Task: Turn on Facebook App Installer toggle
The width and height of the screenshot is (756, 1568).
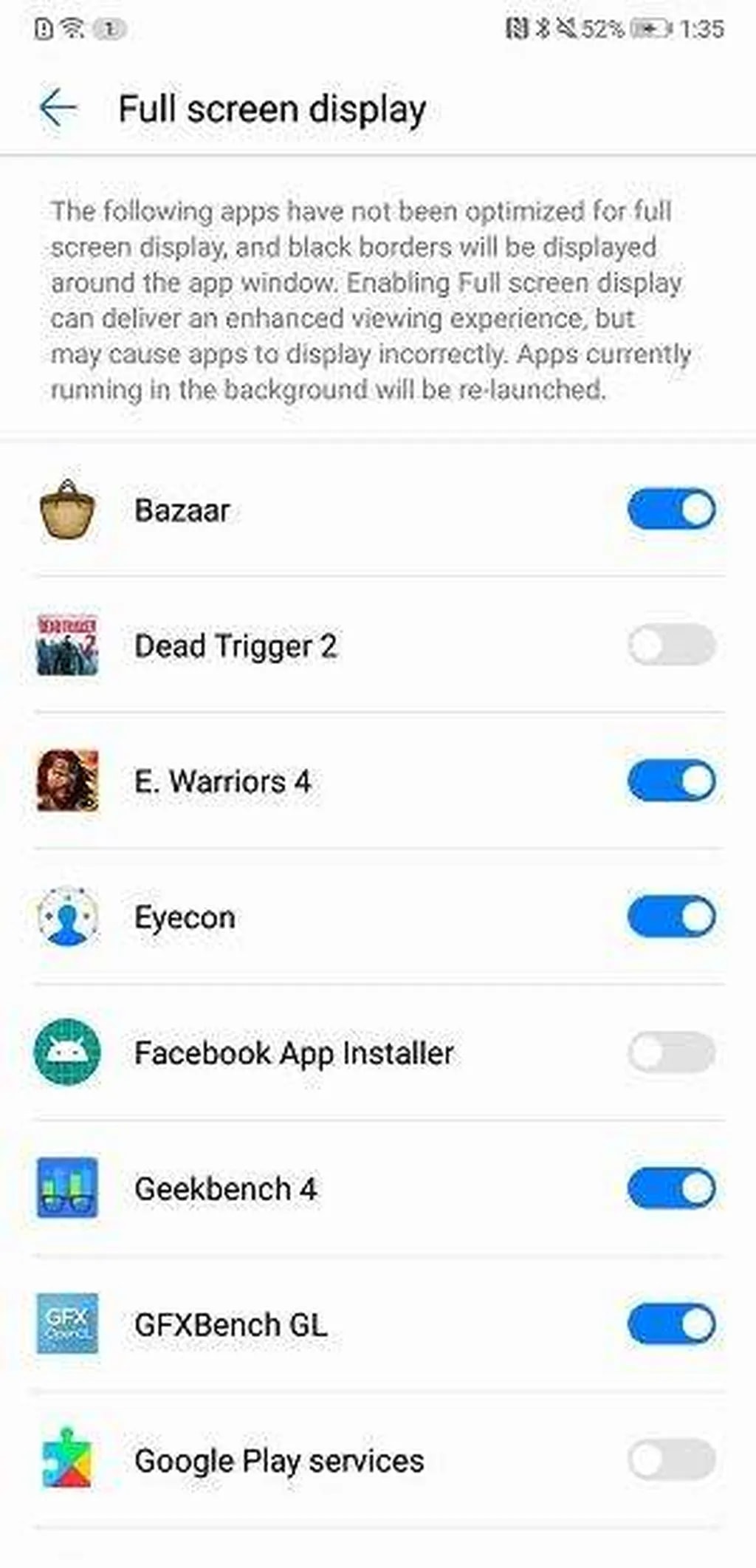Action: [670, 1052]
